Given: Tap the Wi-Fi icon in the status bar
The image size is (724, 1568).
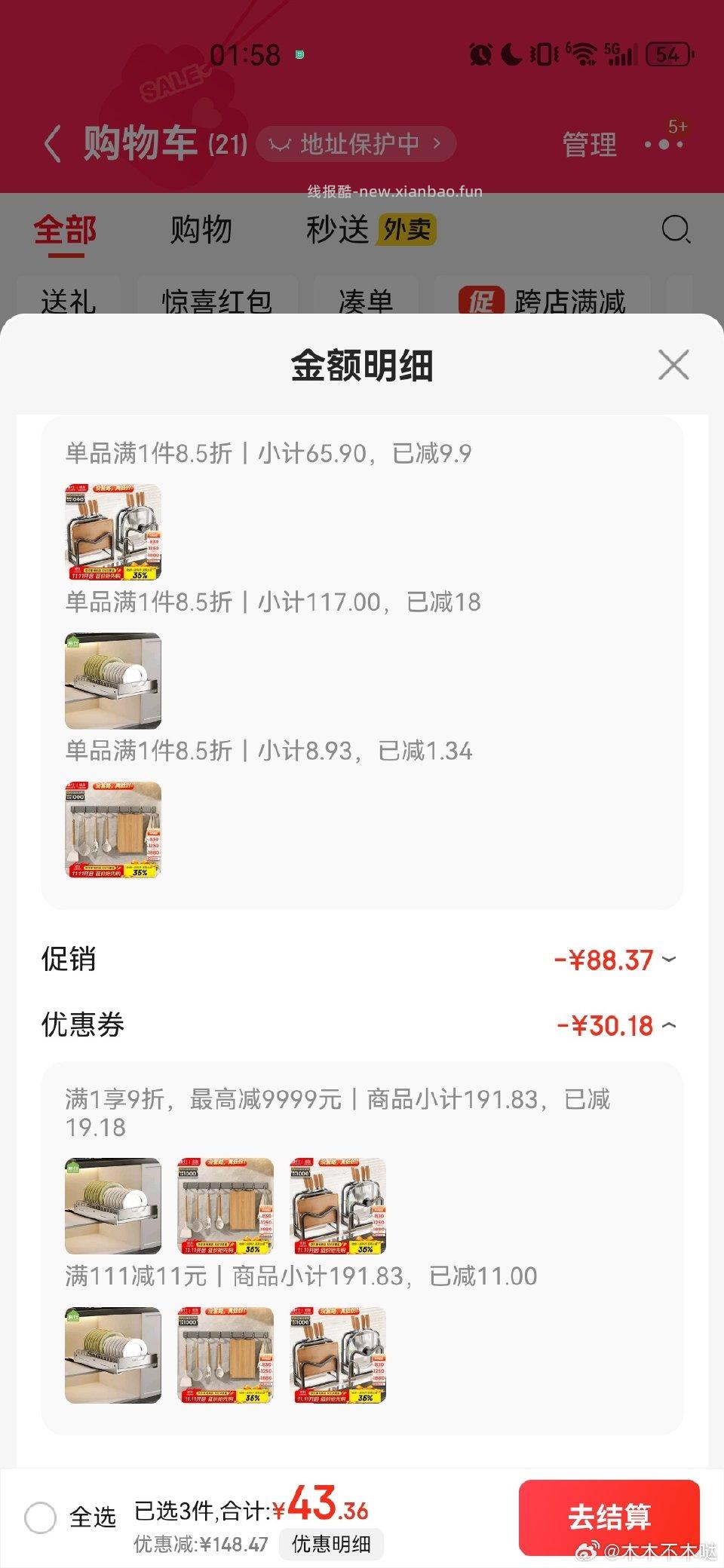Looking at the screenshot, I should coord(586,54).
